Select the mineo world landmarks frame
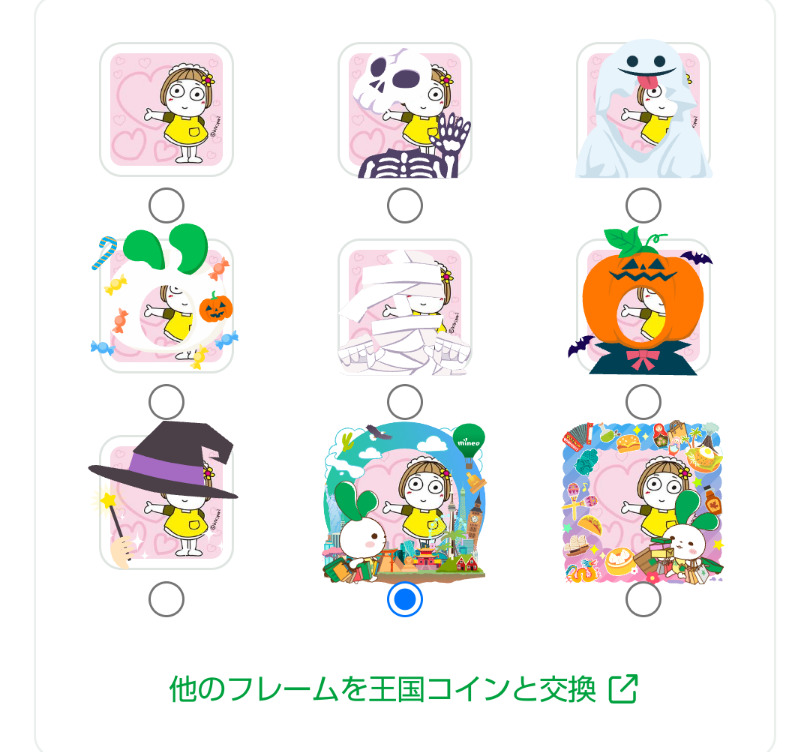Screen dimensions: 810x752 (405, 599)
